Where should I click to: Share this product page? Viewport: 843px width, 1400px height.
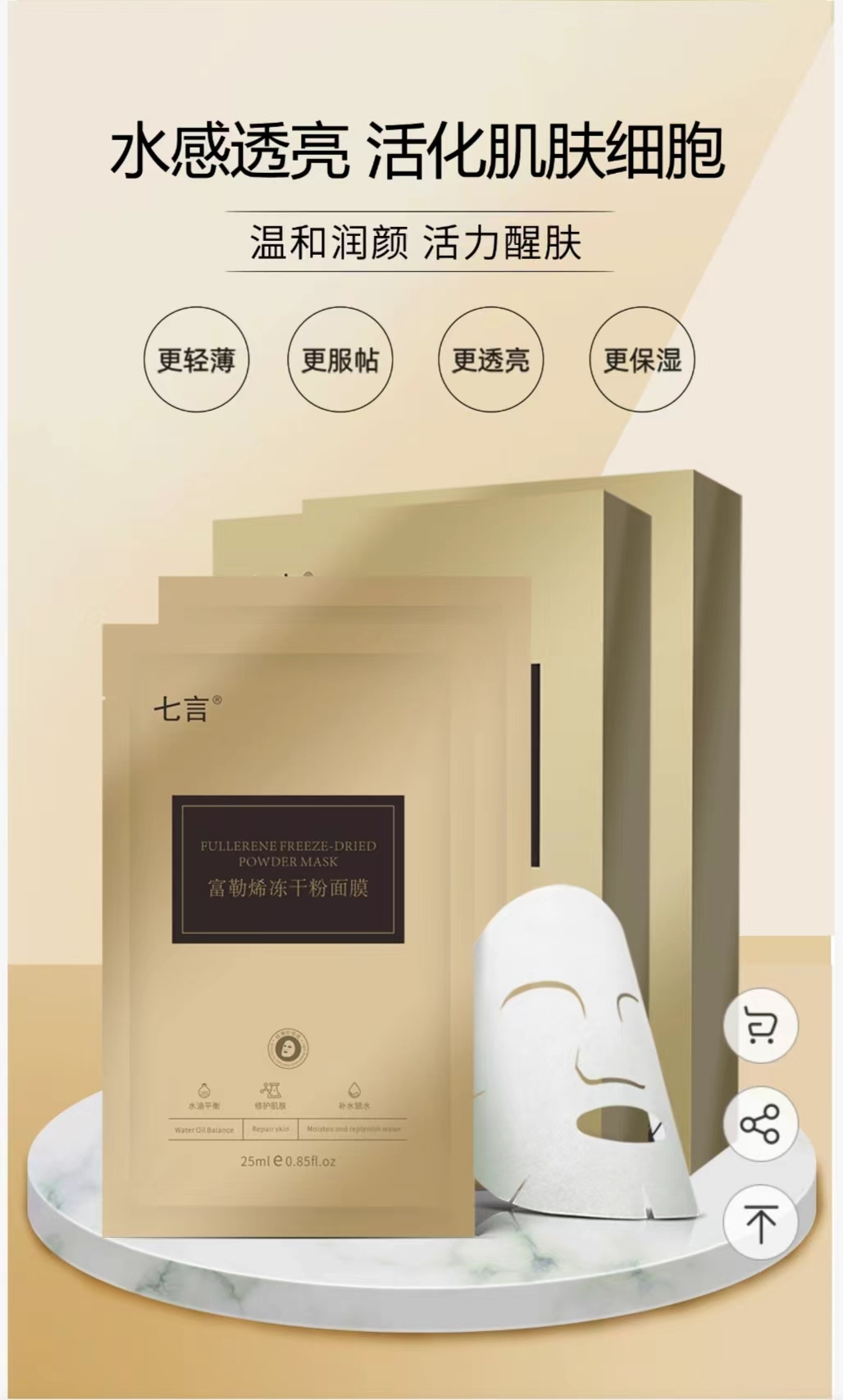[760, 1124]
